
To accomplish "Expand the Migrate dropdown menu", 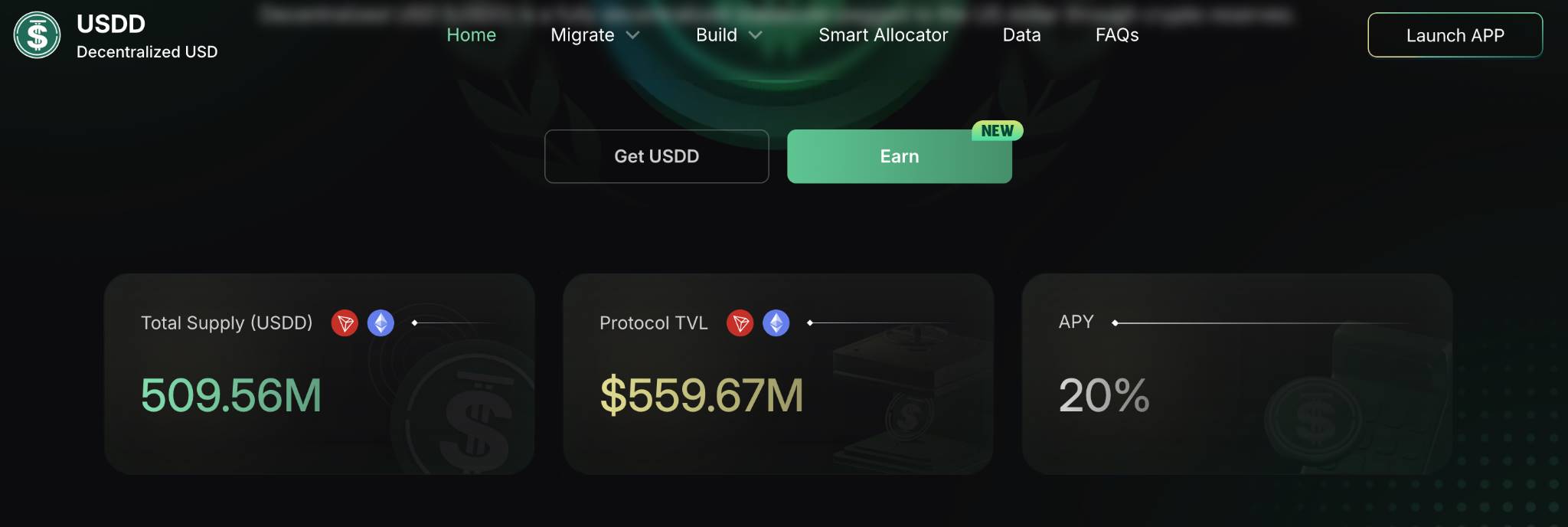I will [594, 35].
